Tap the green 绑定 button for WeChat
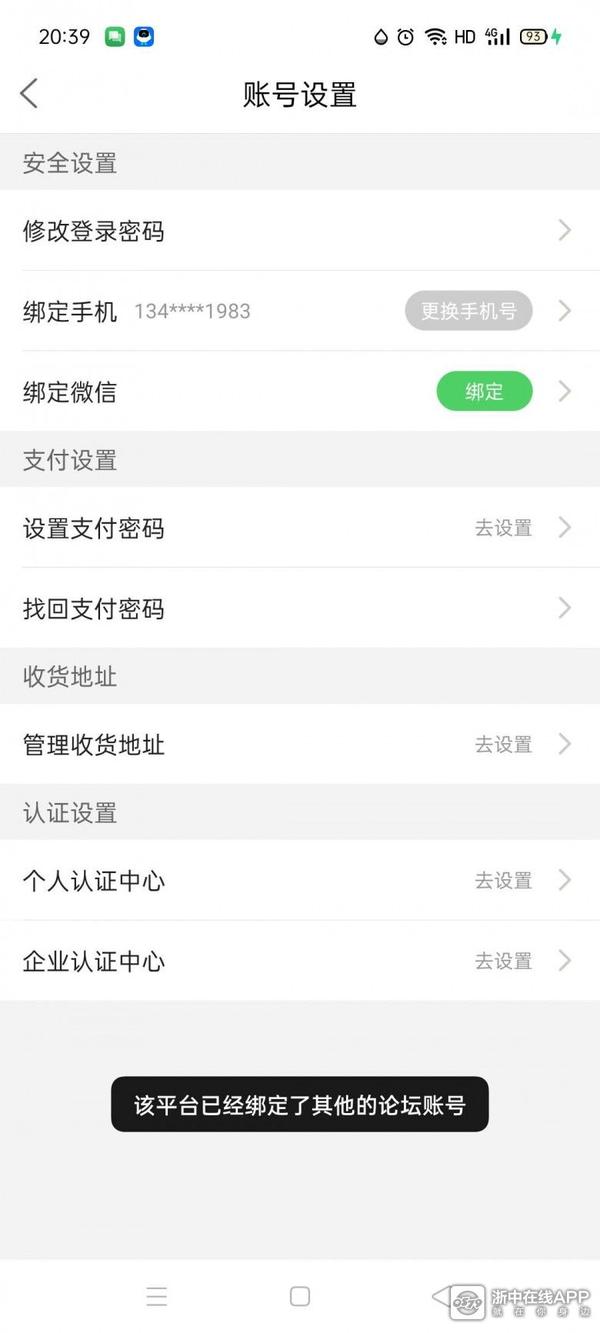 tap(484, 392)
